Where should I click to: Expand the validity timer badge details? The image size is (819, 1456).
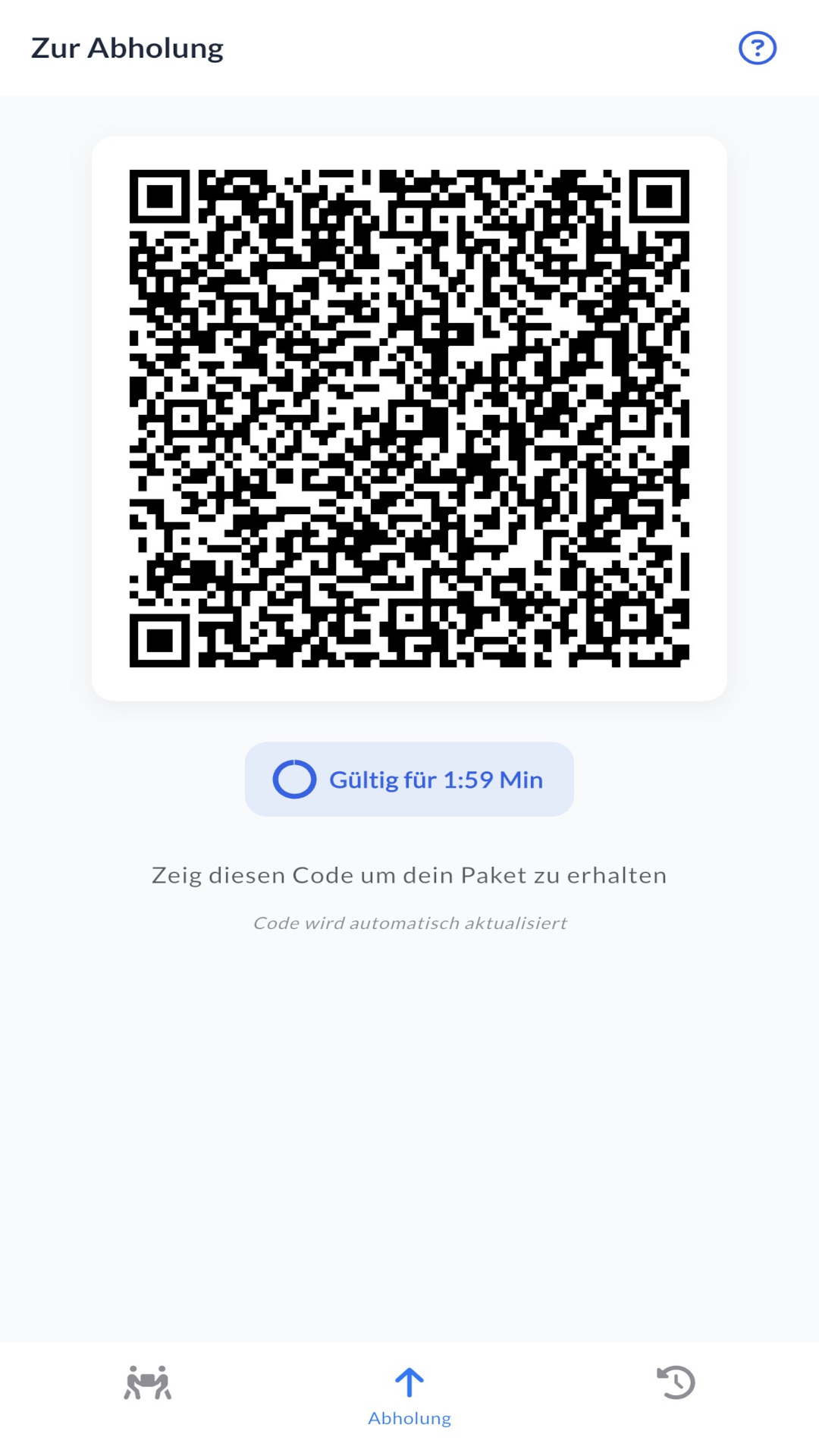tap(409, 779)
